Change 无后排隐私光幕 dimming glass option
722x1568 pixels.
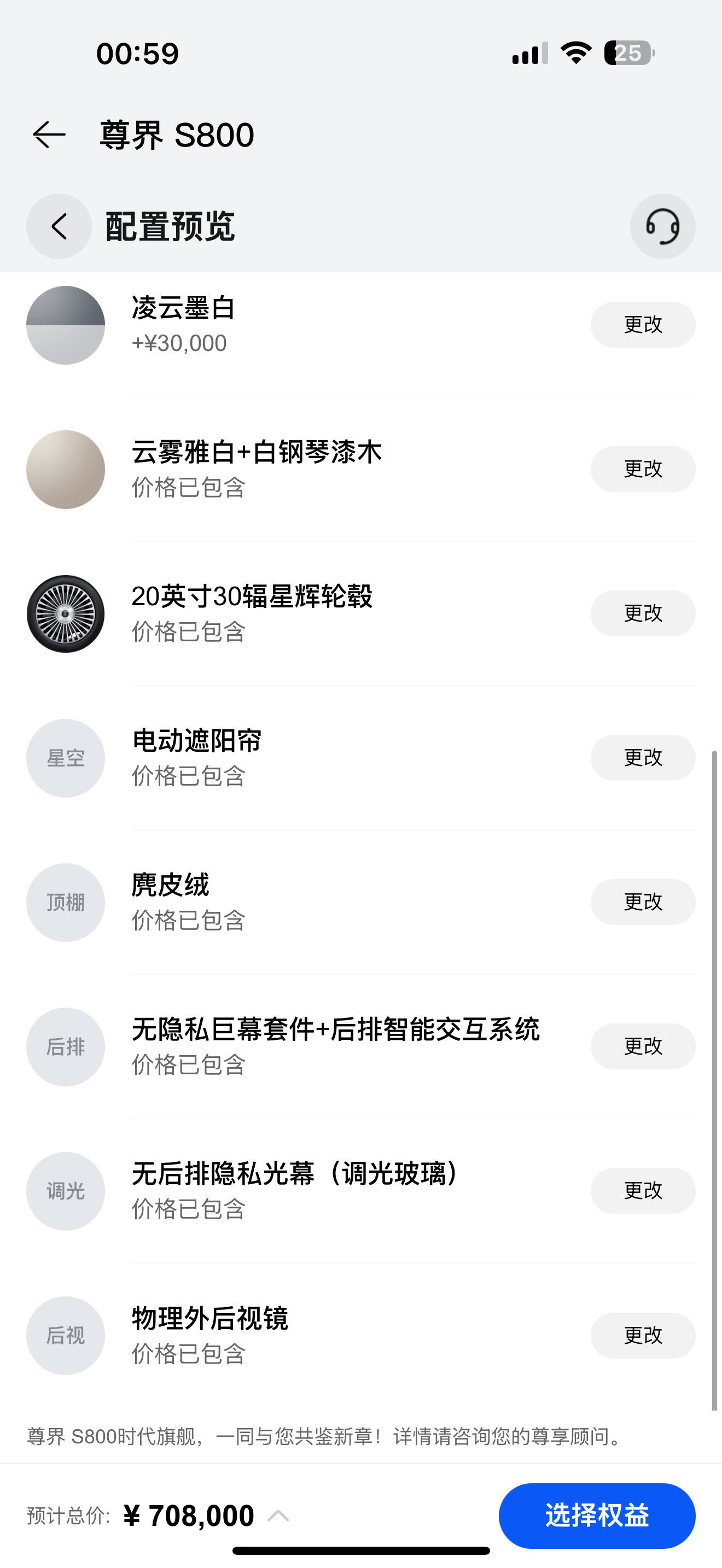point(643,1190)
